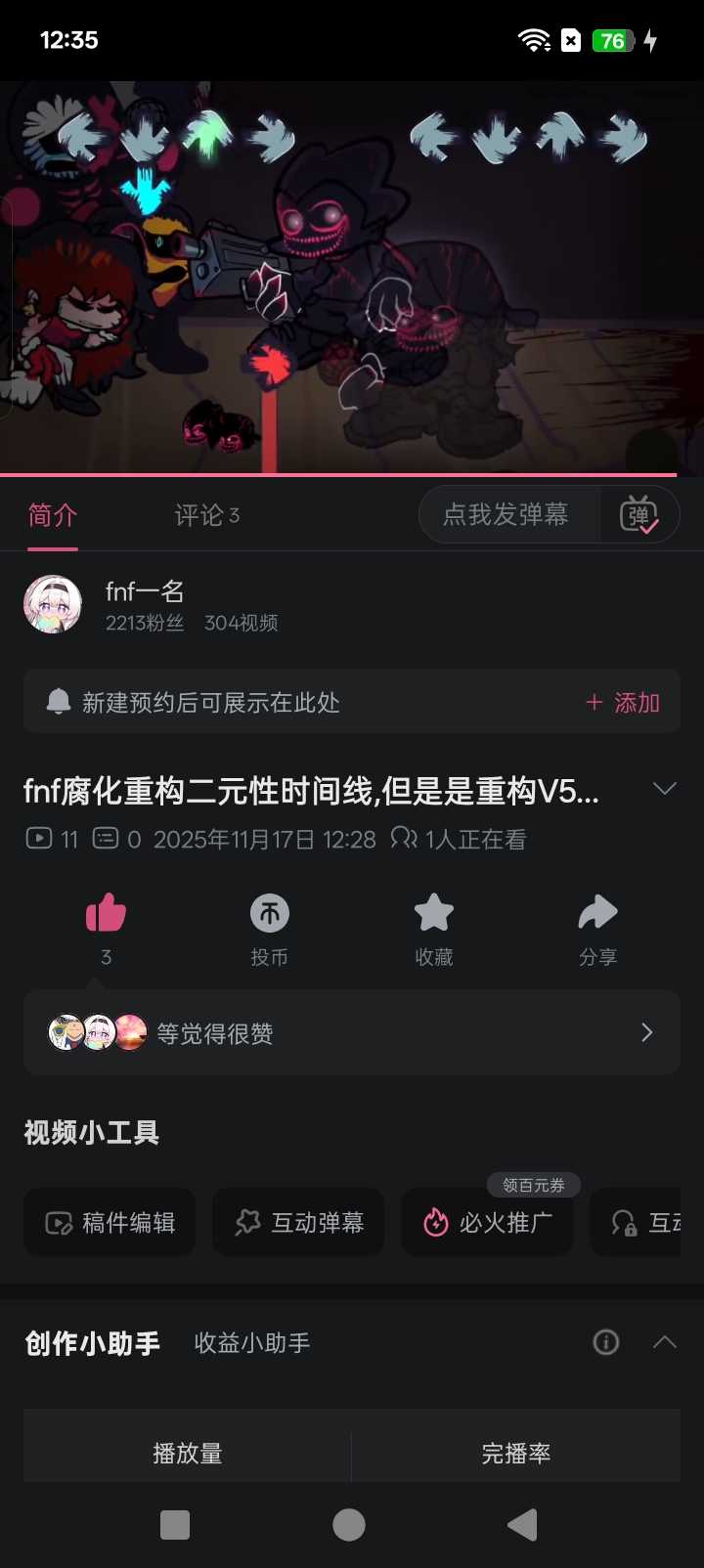The image size is (704, 1568).
Task: Open the 等觉得很赞 likers list
Action: [x=352, y=1033]
